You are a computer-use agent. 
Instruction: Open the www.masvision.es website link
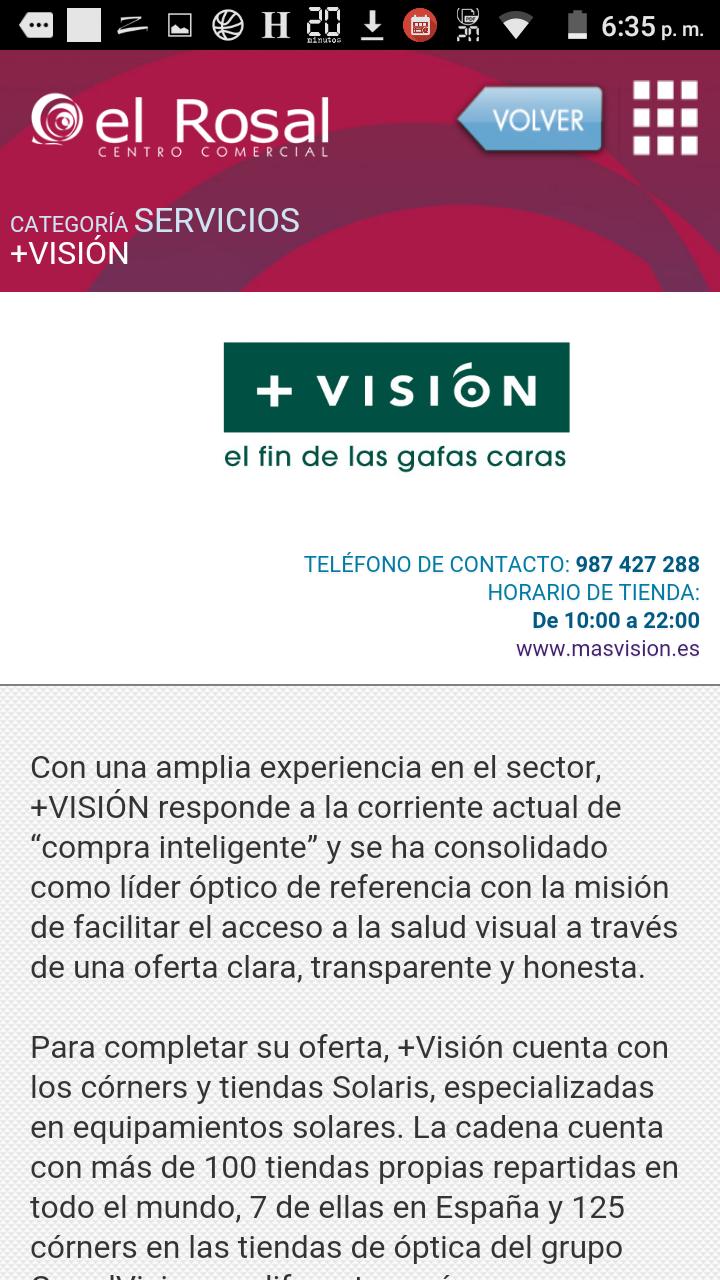607,648
